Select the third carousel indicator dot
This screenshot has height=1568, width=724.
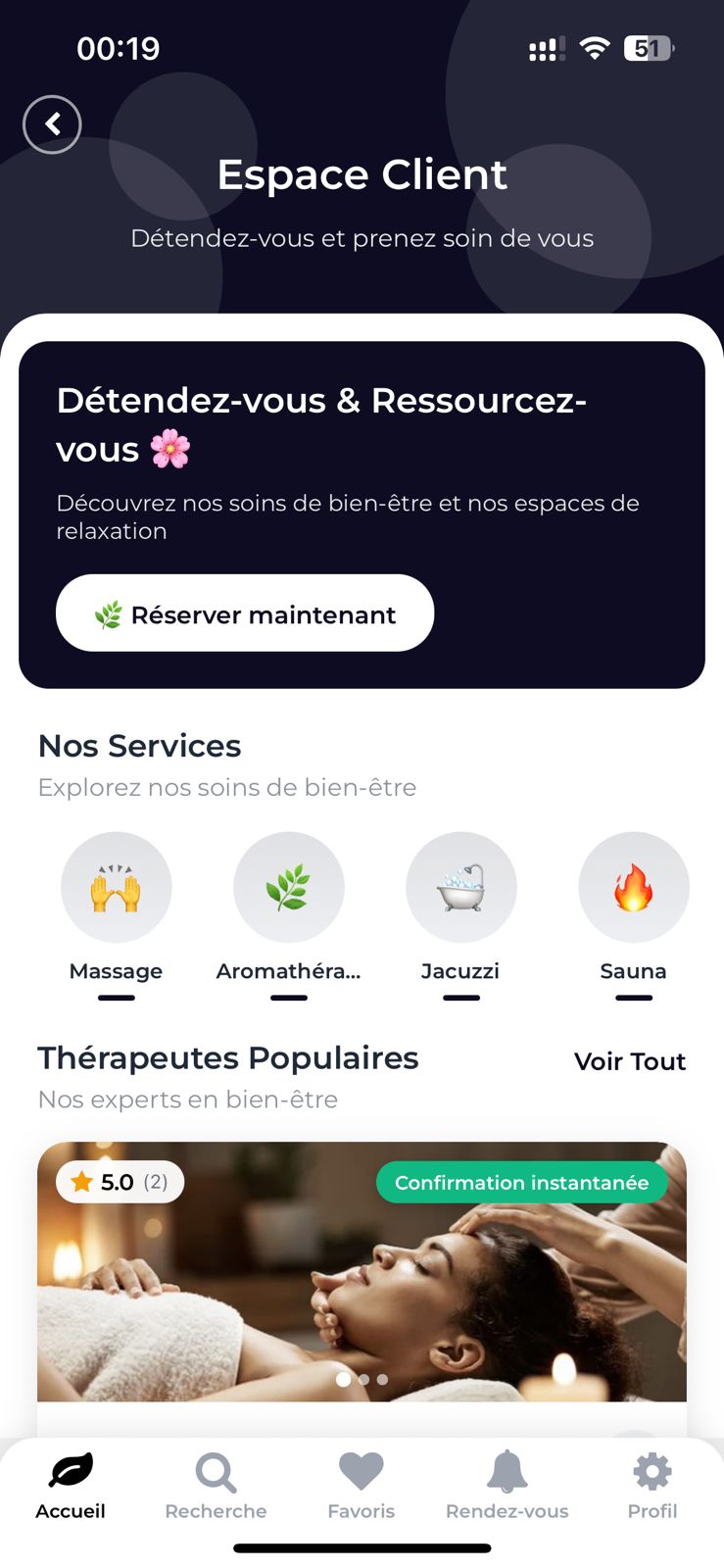[x=382, y=1379]
